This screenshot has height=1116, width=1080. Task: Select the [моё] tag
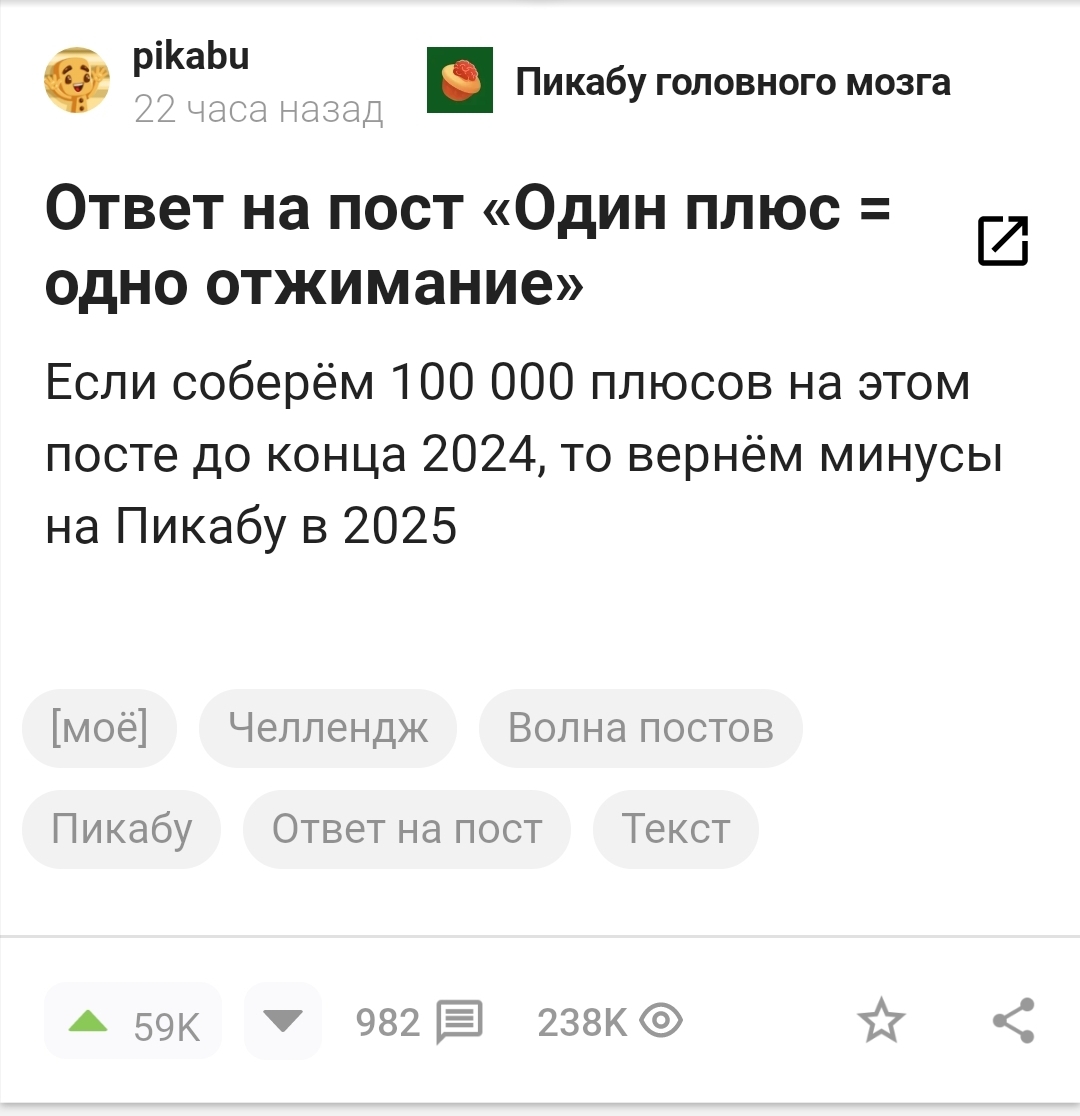pyautogui.click(x=99, y=728)
